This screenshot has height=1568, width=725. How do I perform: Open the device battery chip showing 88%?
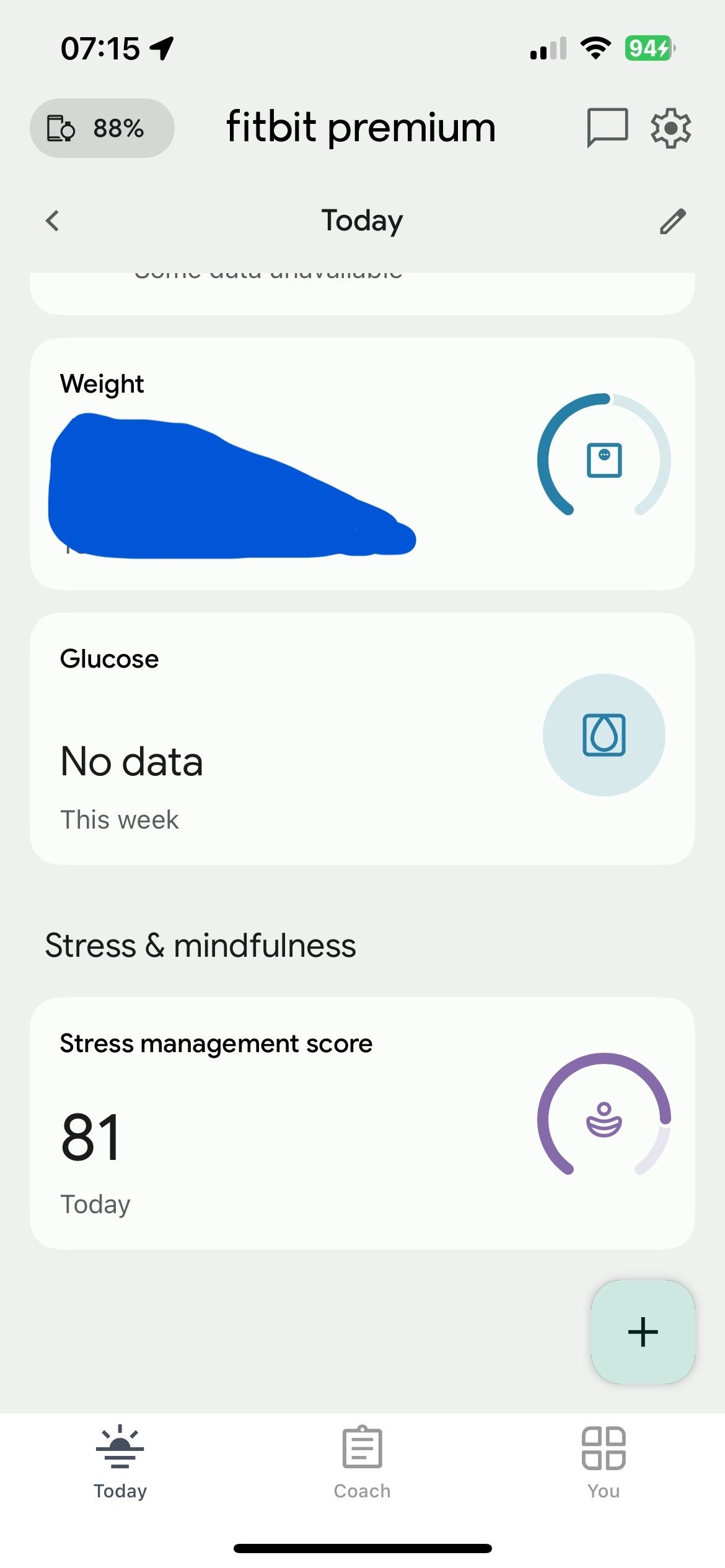pos(102,128)
